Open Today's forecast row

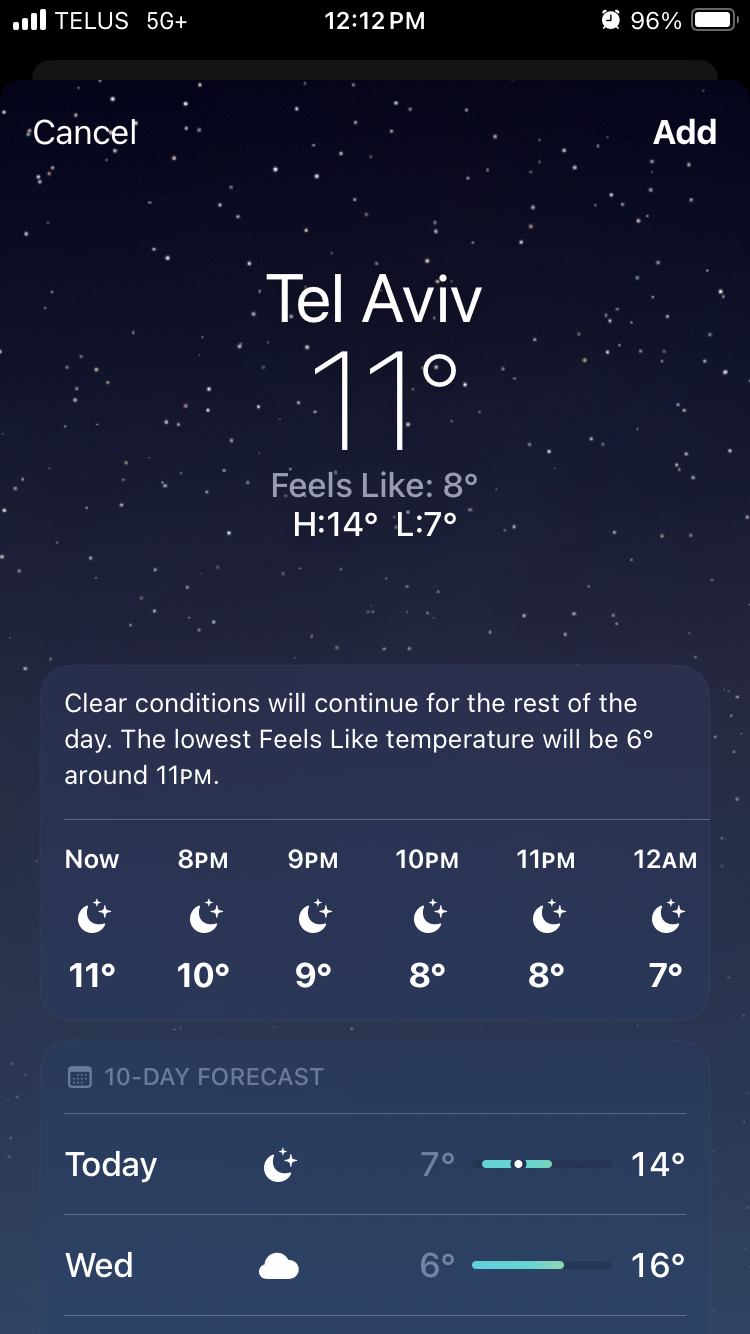point(375,1164)
